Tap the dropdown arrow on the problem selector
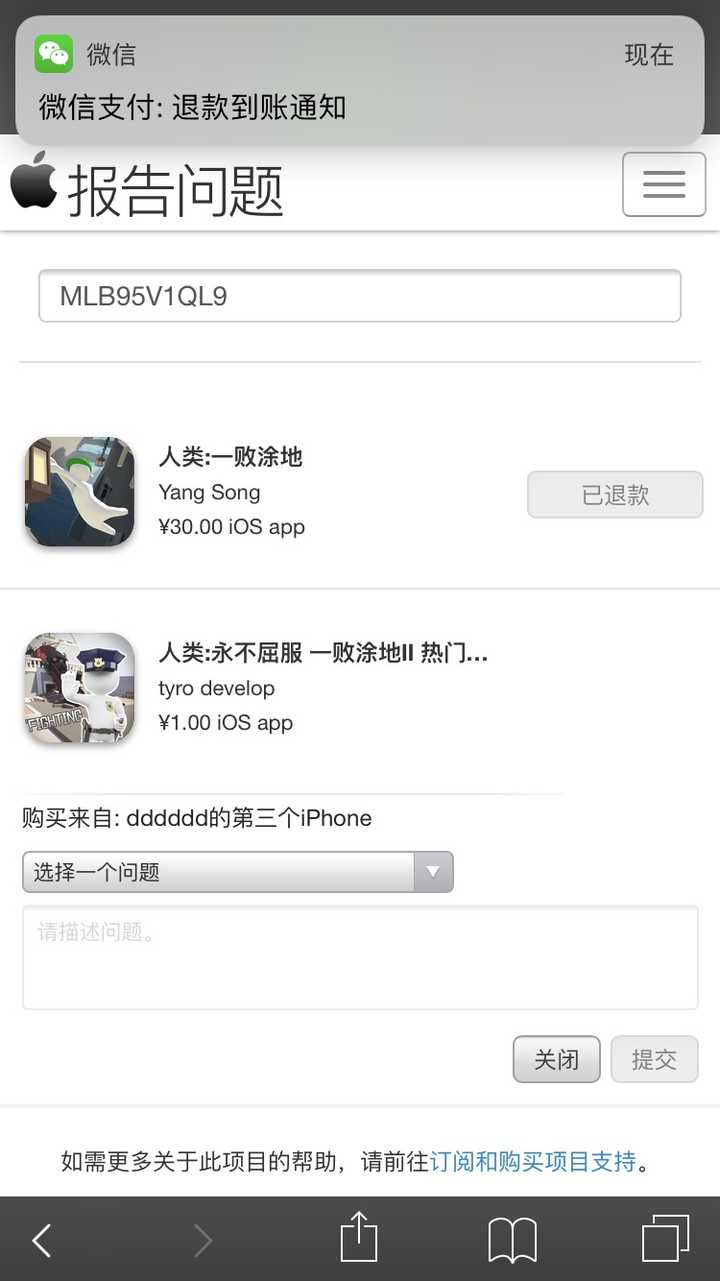 (433, 871)
